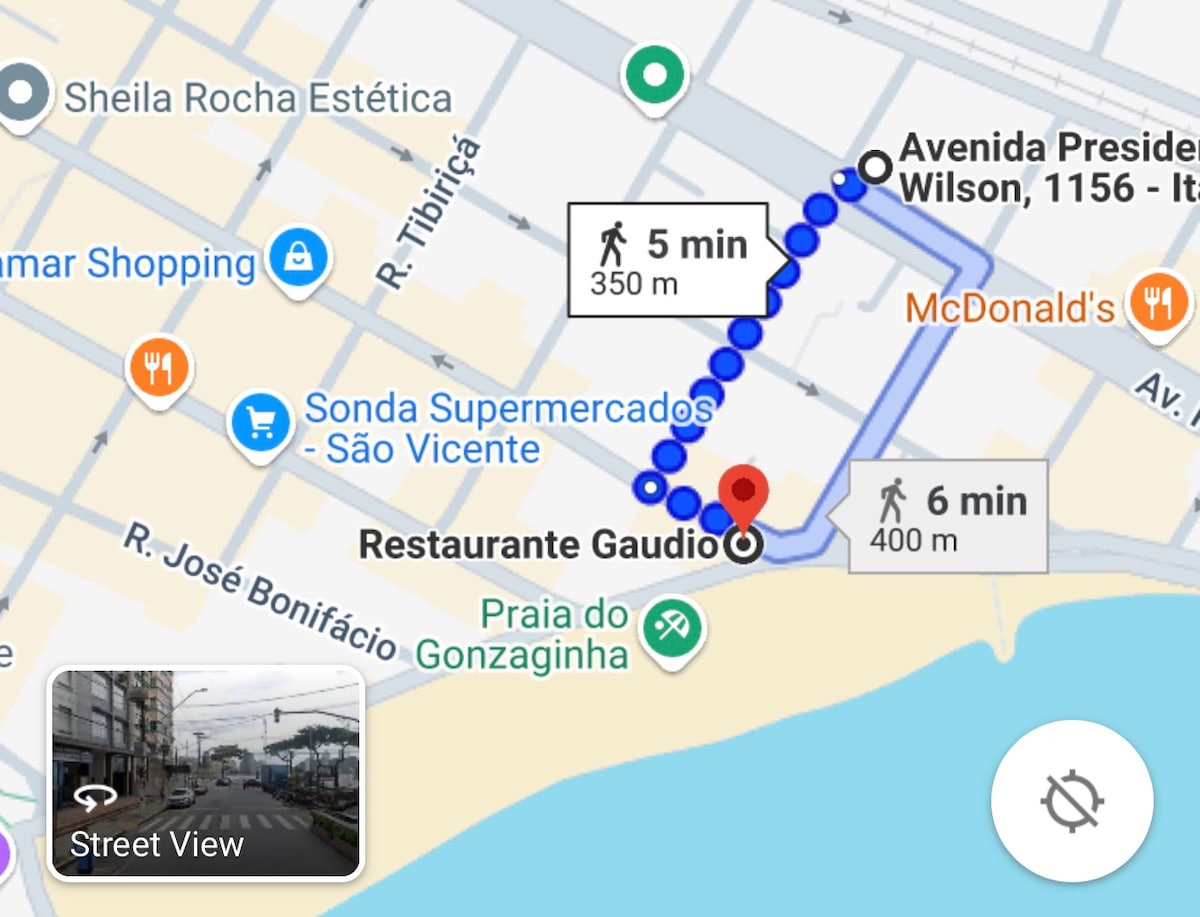Screen dimensions: 1200x917
Task: Select the 6 min alternate walking route
Action: [x=948, y=517]
